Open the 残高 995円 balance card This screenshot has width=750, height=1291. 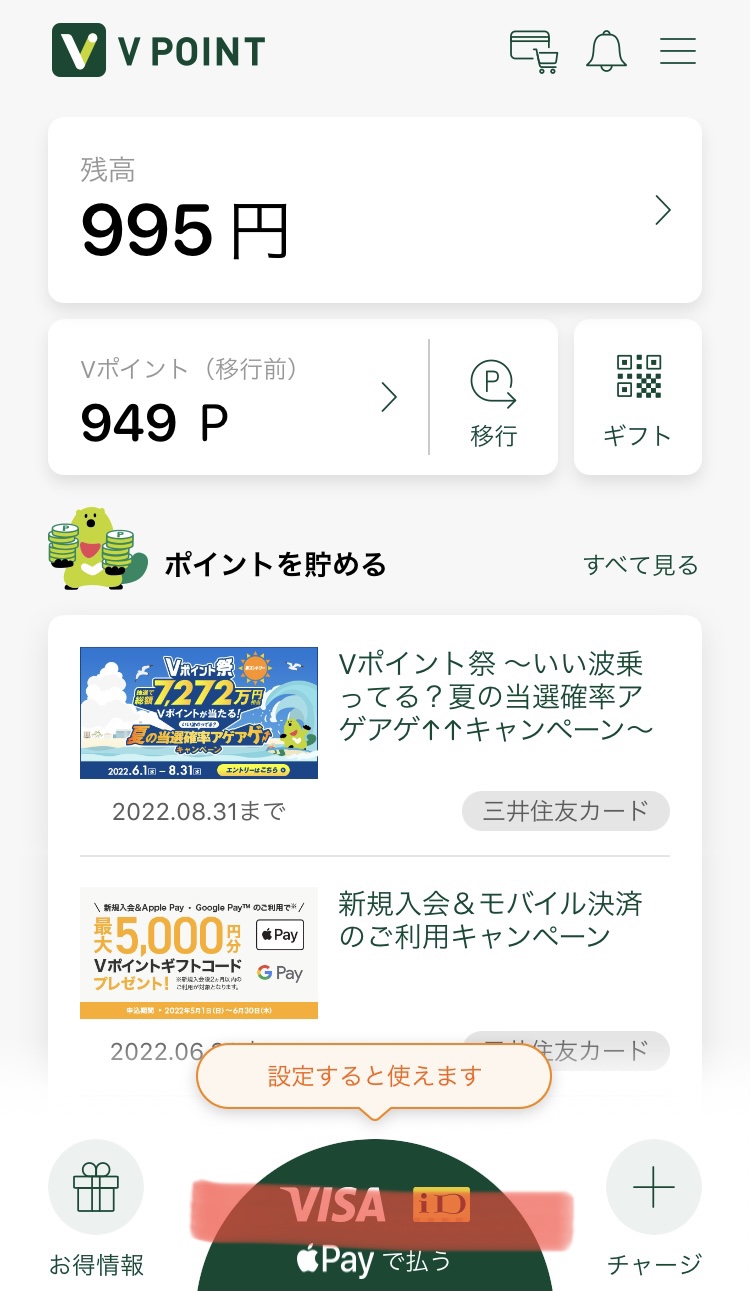coord(375,210)
